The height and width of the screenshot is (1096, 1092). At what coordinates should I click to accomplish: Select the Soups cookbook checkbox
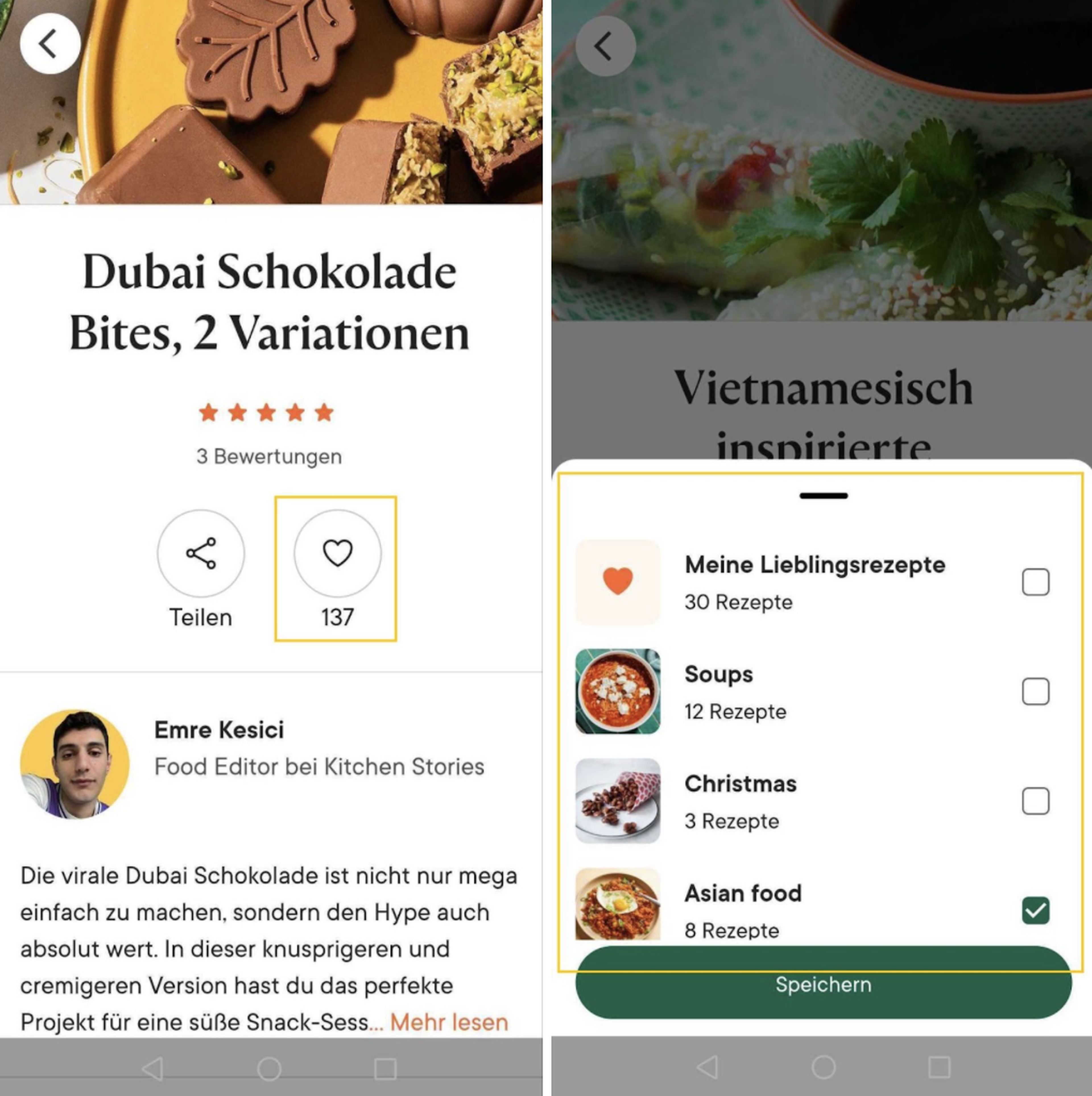(1035, 691)
